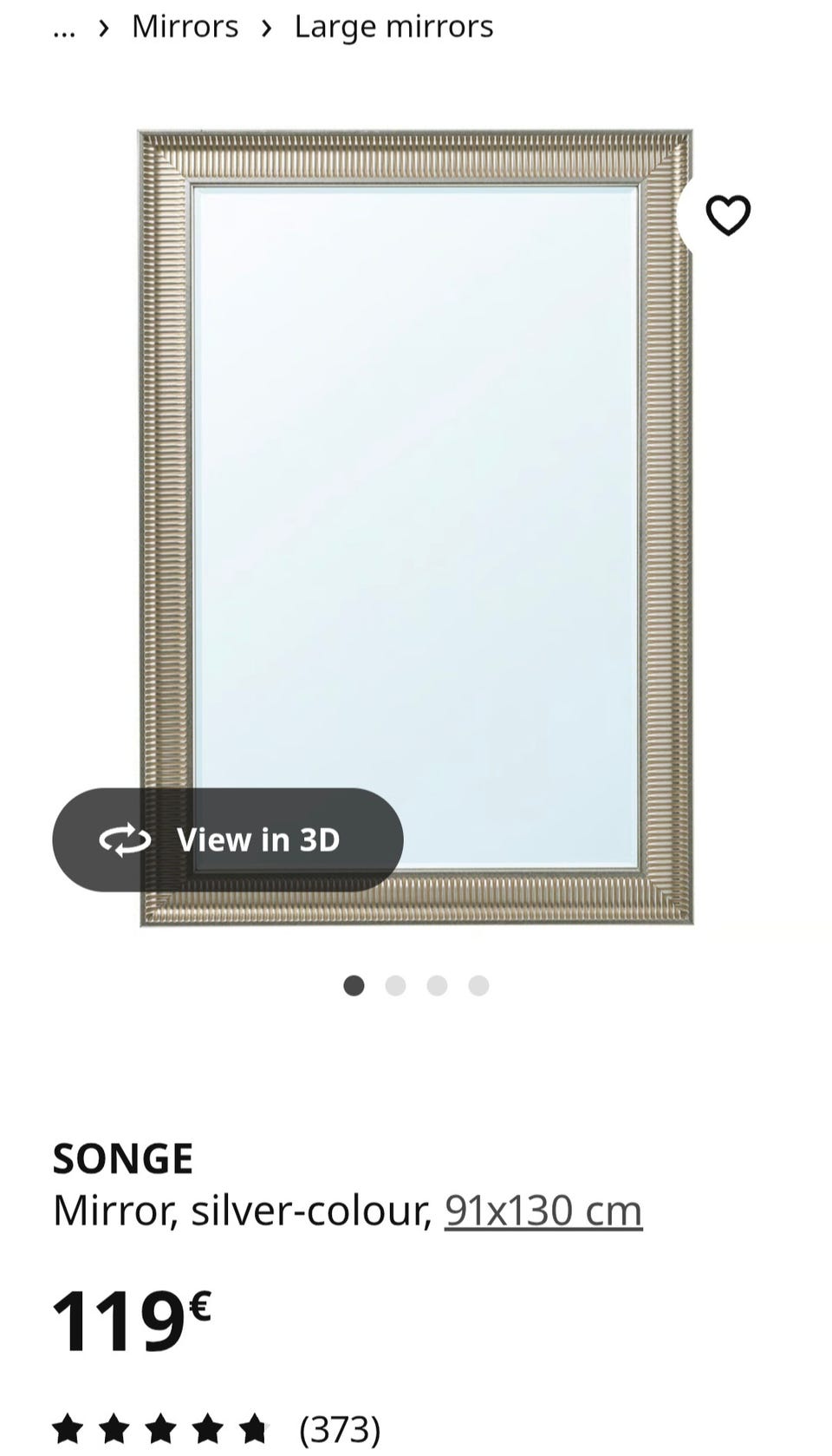Open View in 3D
Screen dimensions: 832x1456
228,839
